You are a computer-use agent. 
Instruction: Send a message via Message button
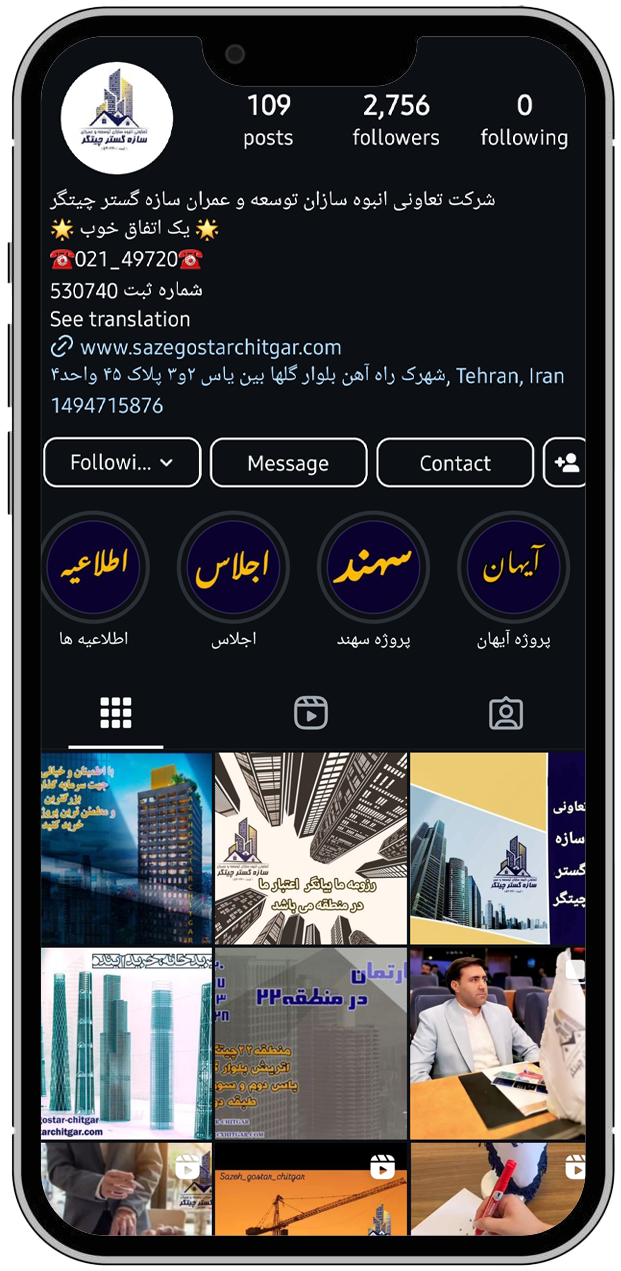pos(288,463)
